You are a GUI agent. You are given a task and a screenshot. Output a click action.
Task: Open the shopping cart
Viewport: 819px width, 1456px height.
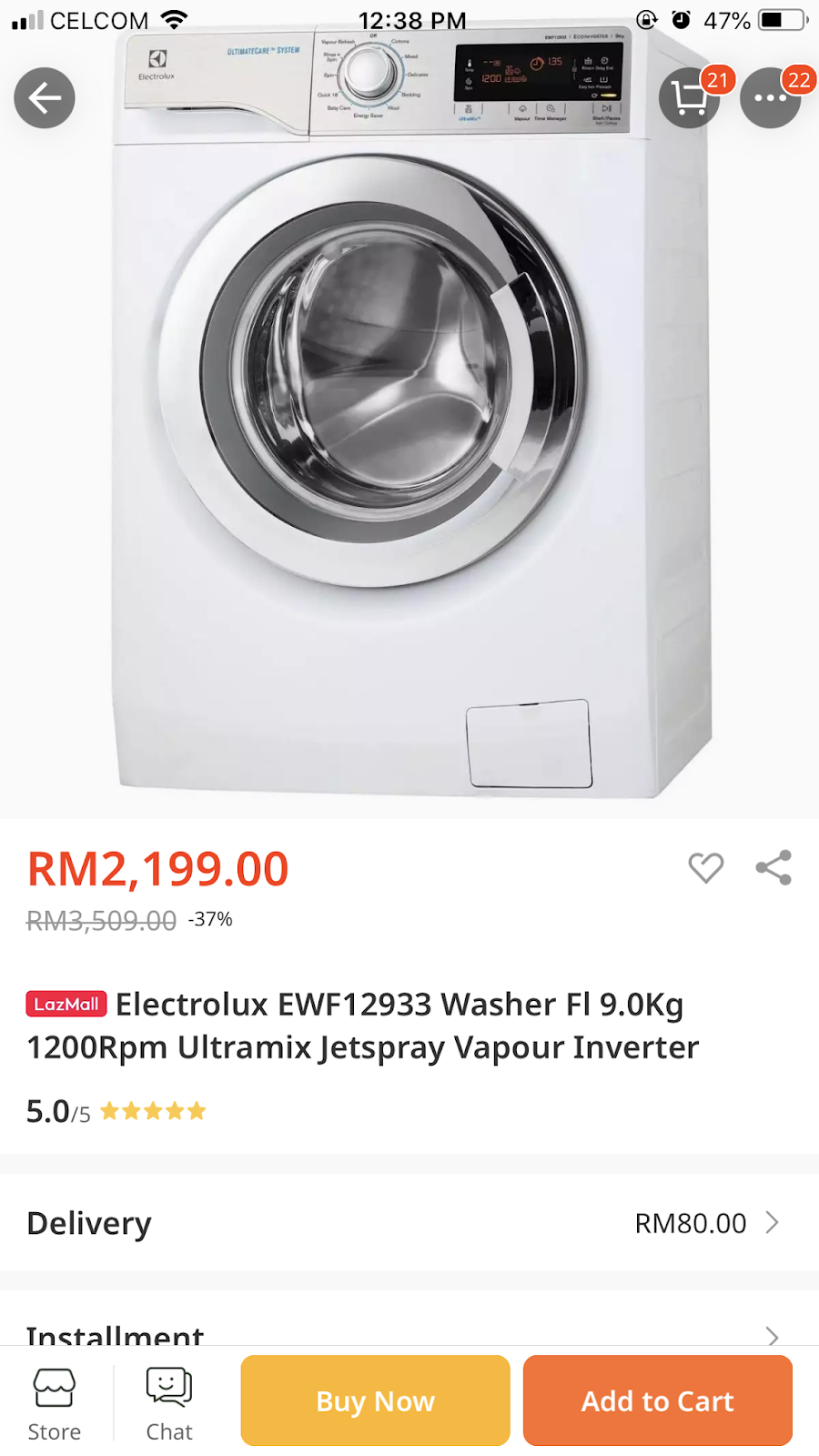coord(689,98)
